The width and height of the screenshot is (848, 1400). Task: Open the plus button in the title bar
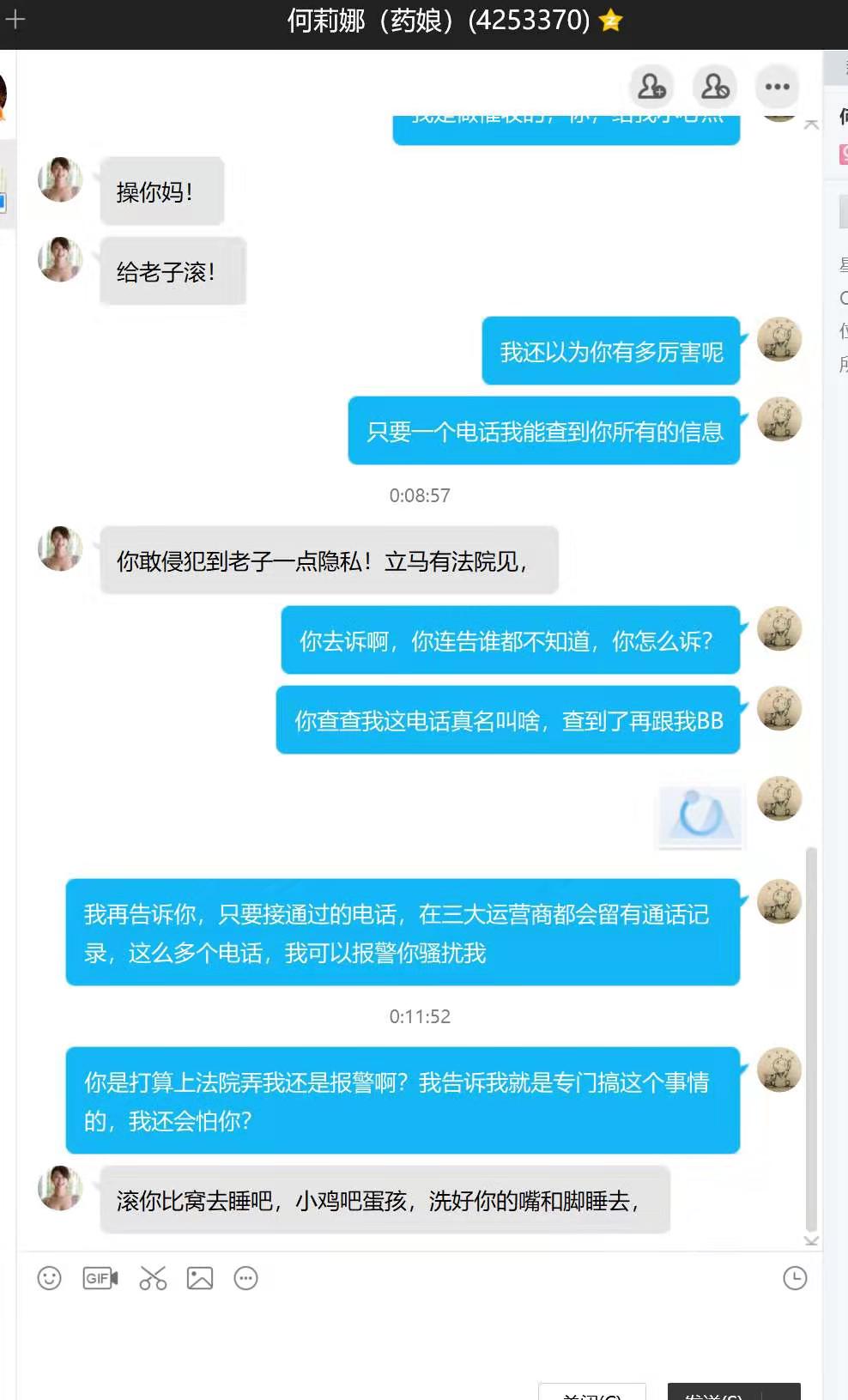point(15,19)
